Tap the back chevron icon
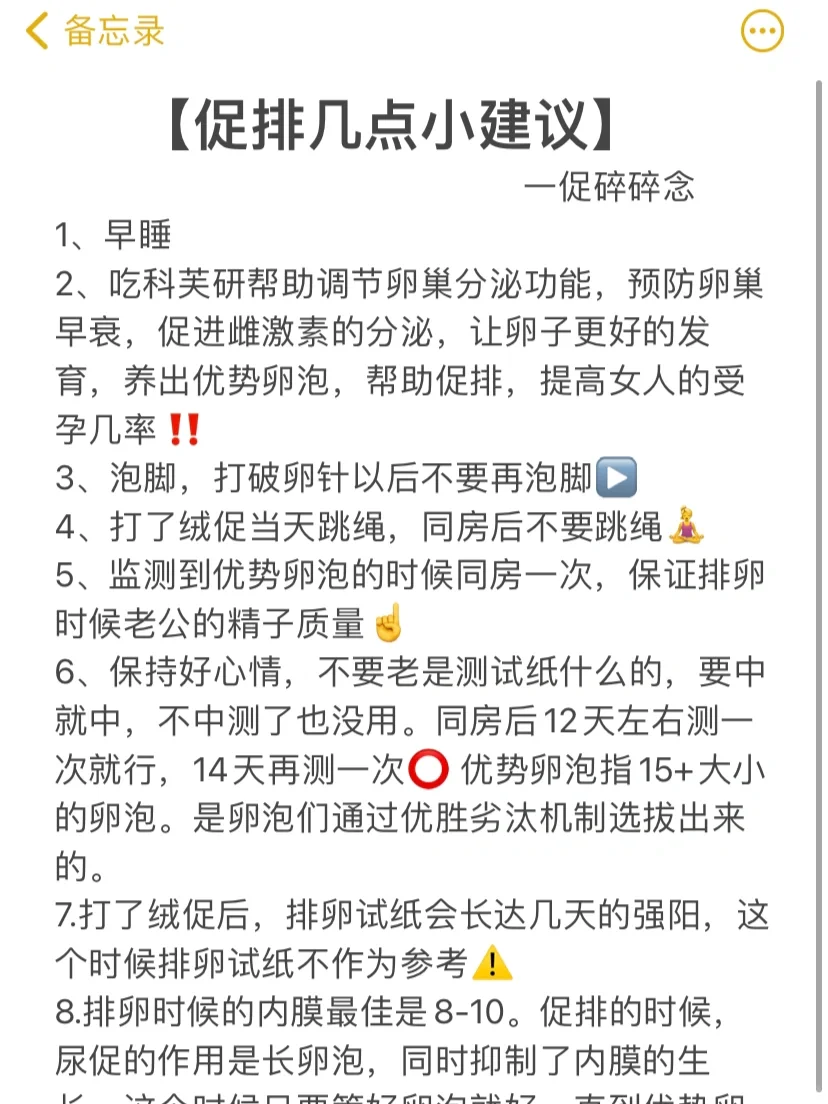Image resolution: width=828 pixels, height=1104 pixels. point(37,31)
